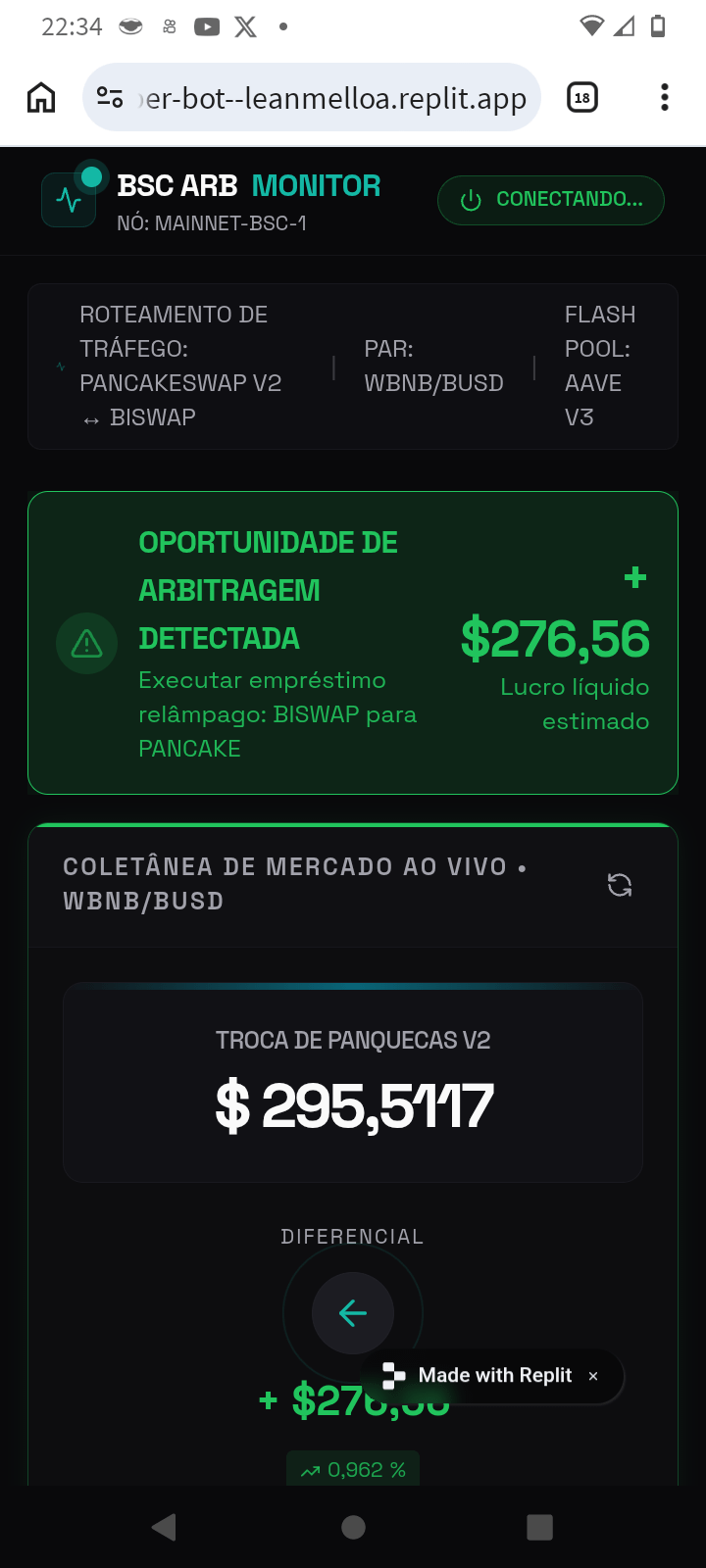The image size is (706, 1568).
Task: Open the tab switcher showing 18 tabs
Action: pyautogui.click(x=582, y=98)
